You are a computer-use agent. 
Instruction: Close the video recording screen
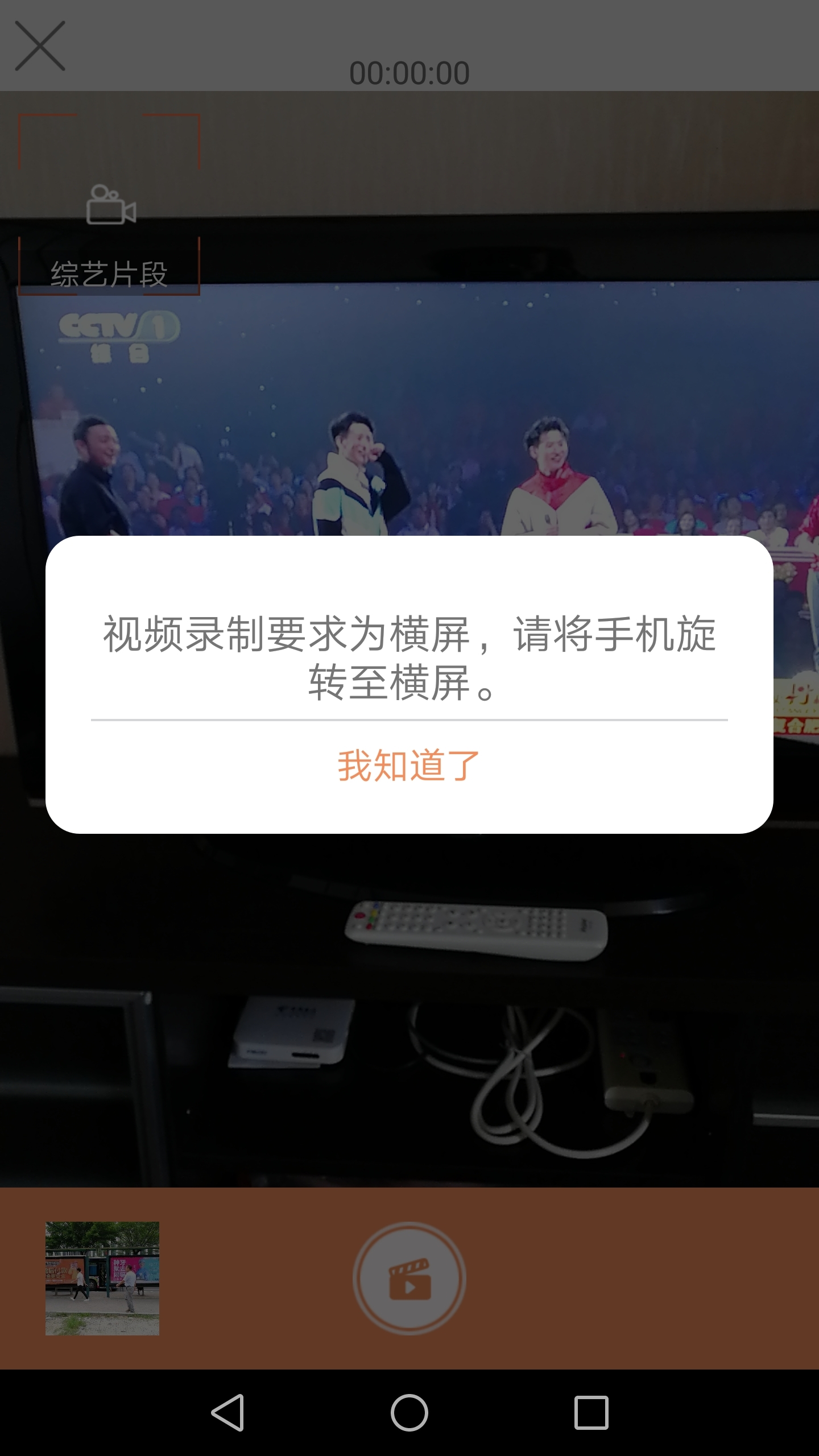click(x=40, y=46)
